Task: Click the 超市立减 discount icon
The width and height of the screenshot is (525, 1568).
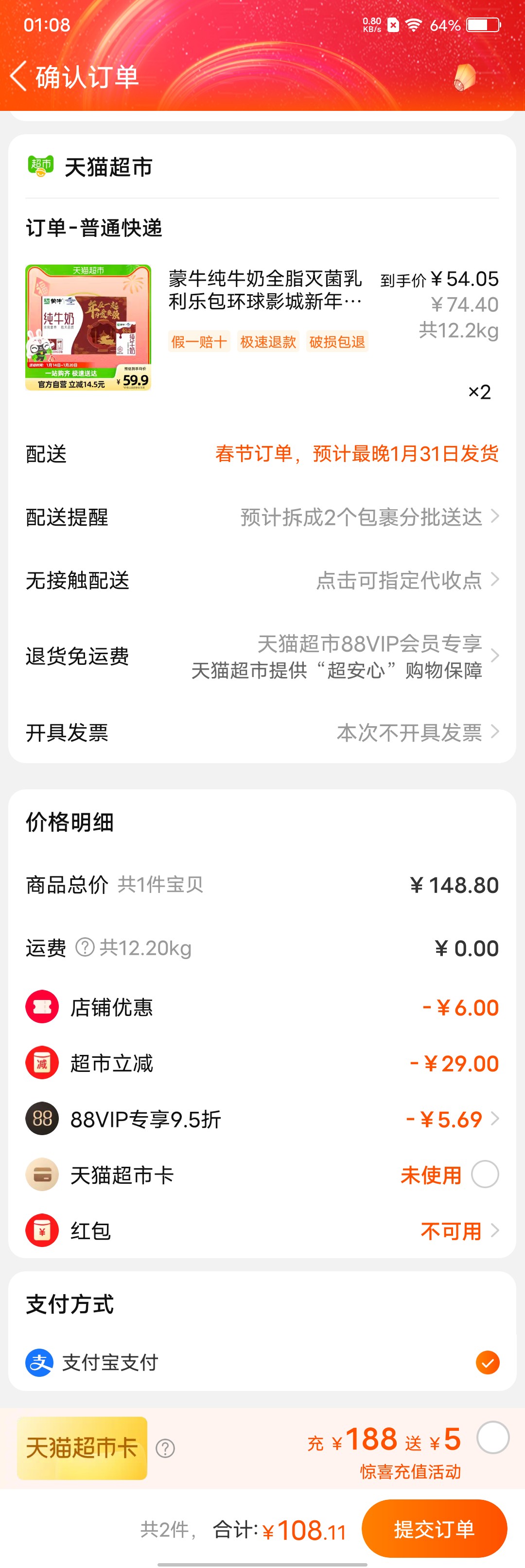Action: click(41, 1062)
